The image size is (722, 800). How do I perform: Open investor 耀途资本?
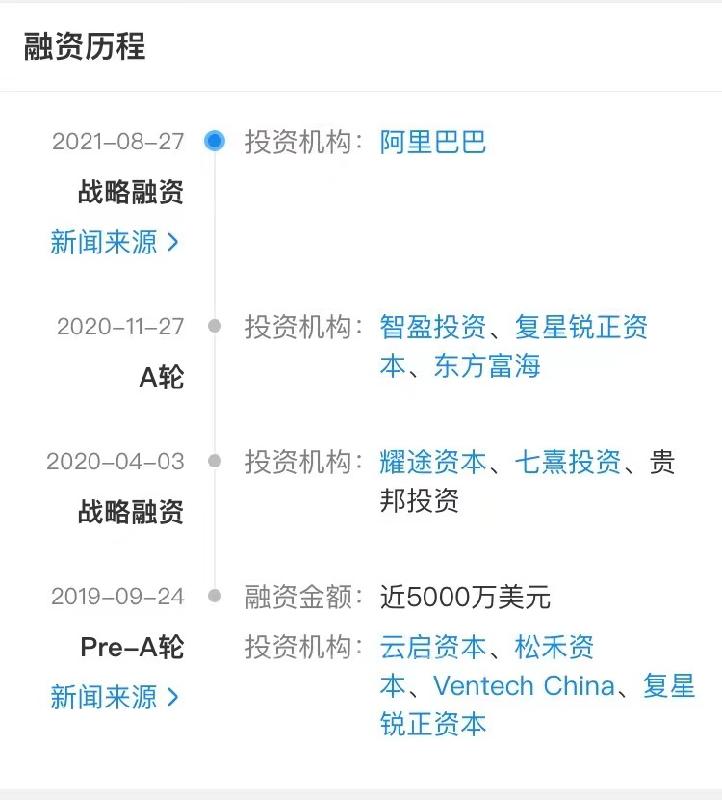(x=433, y=462)
